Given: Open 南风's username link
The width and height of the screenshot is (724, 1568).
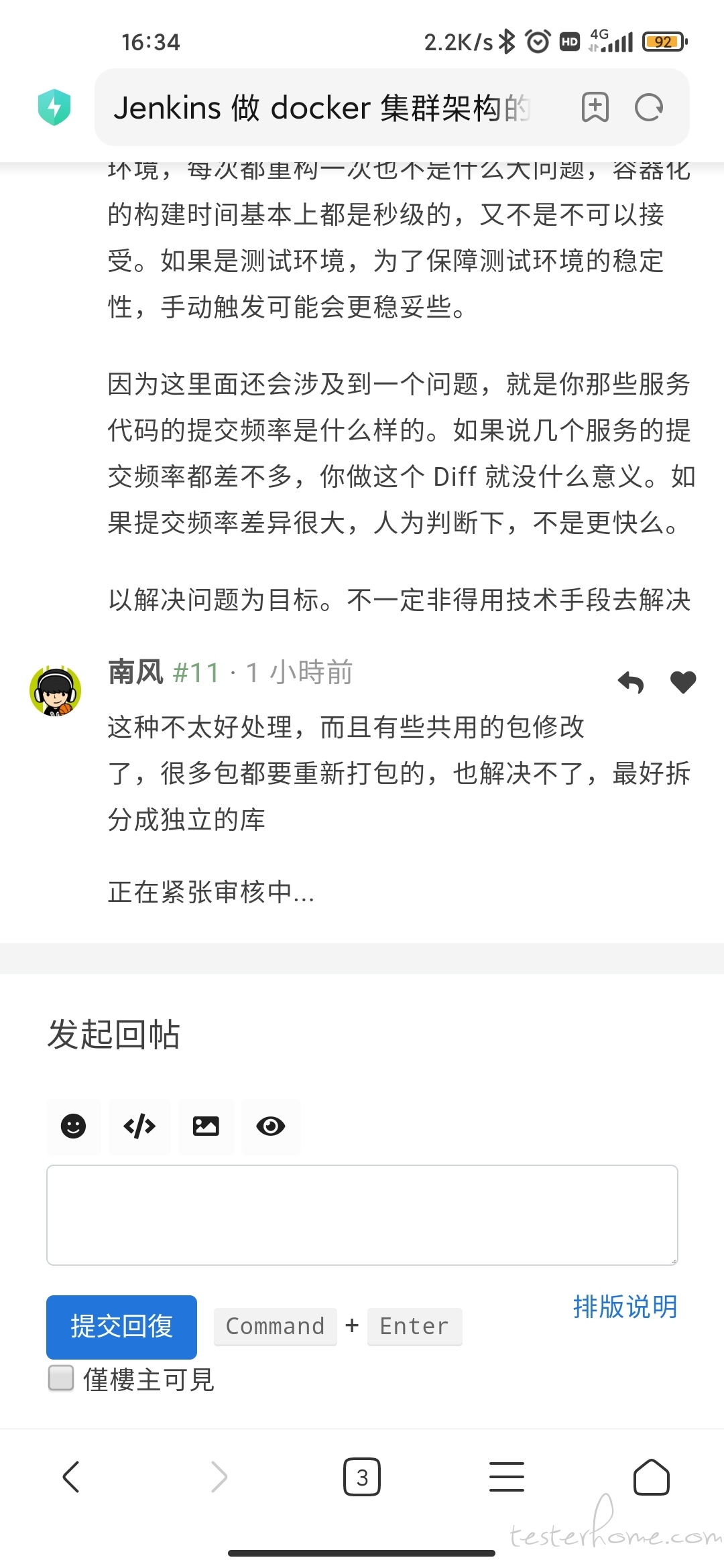Looking at the screenshot, I should [135, 672].
